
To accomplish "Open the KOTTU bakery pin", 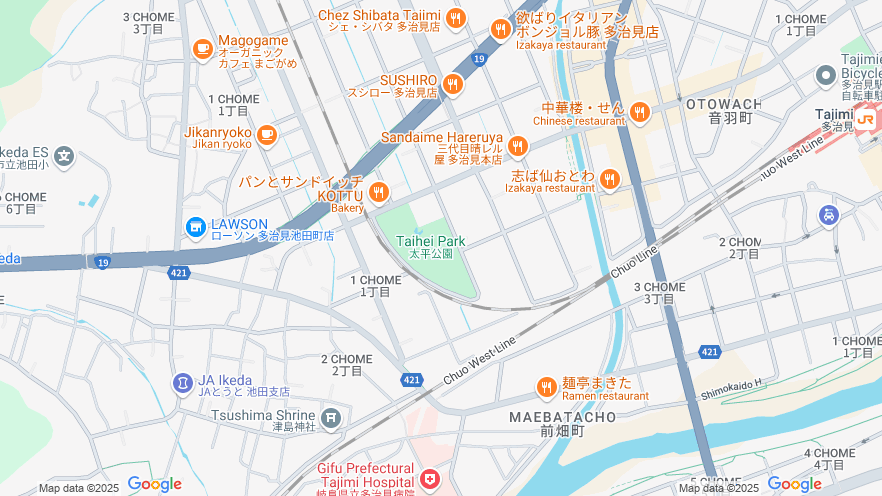I will [378, 191].
